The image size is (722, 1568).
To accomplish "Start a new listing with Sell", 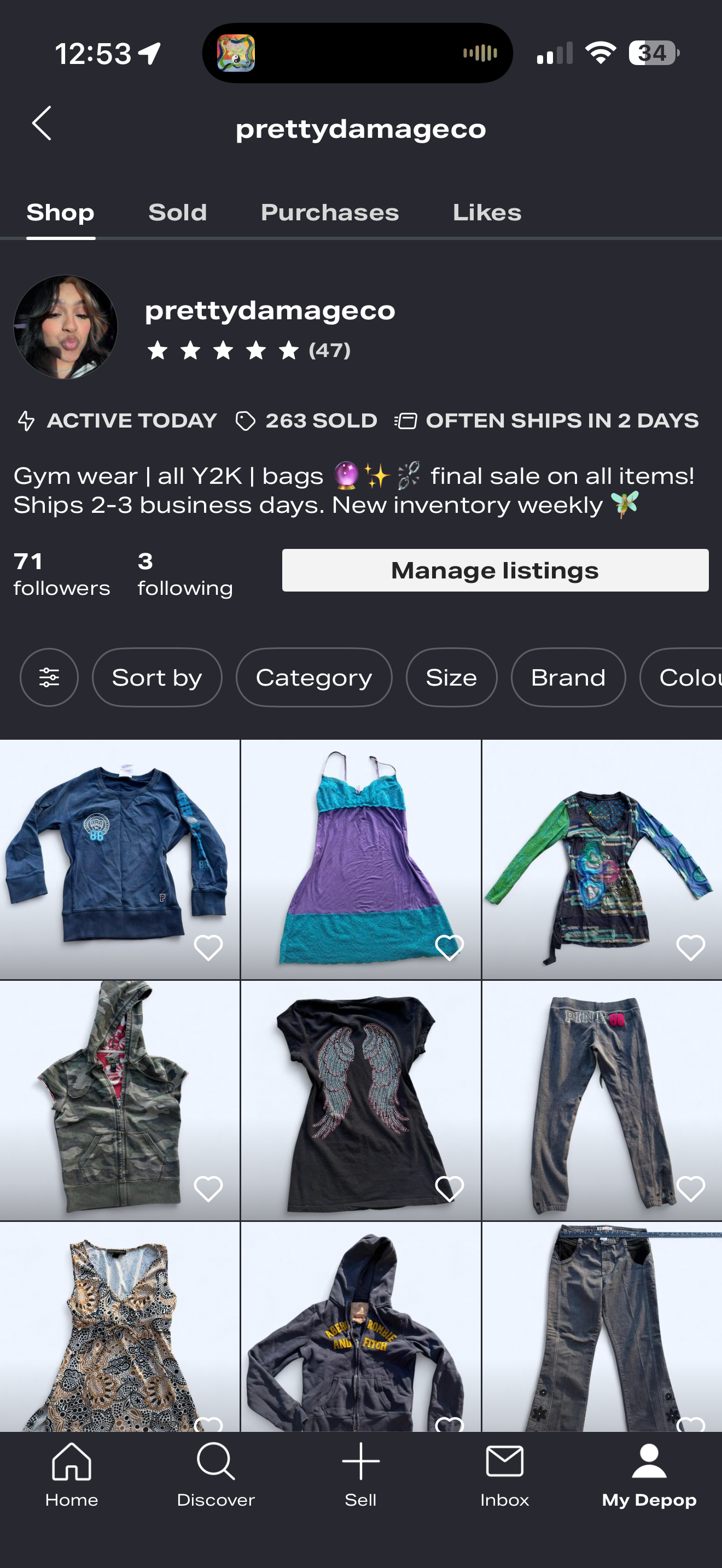I will click(x=360, y=1473).
